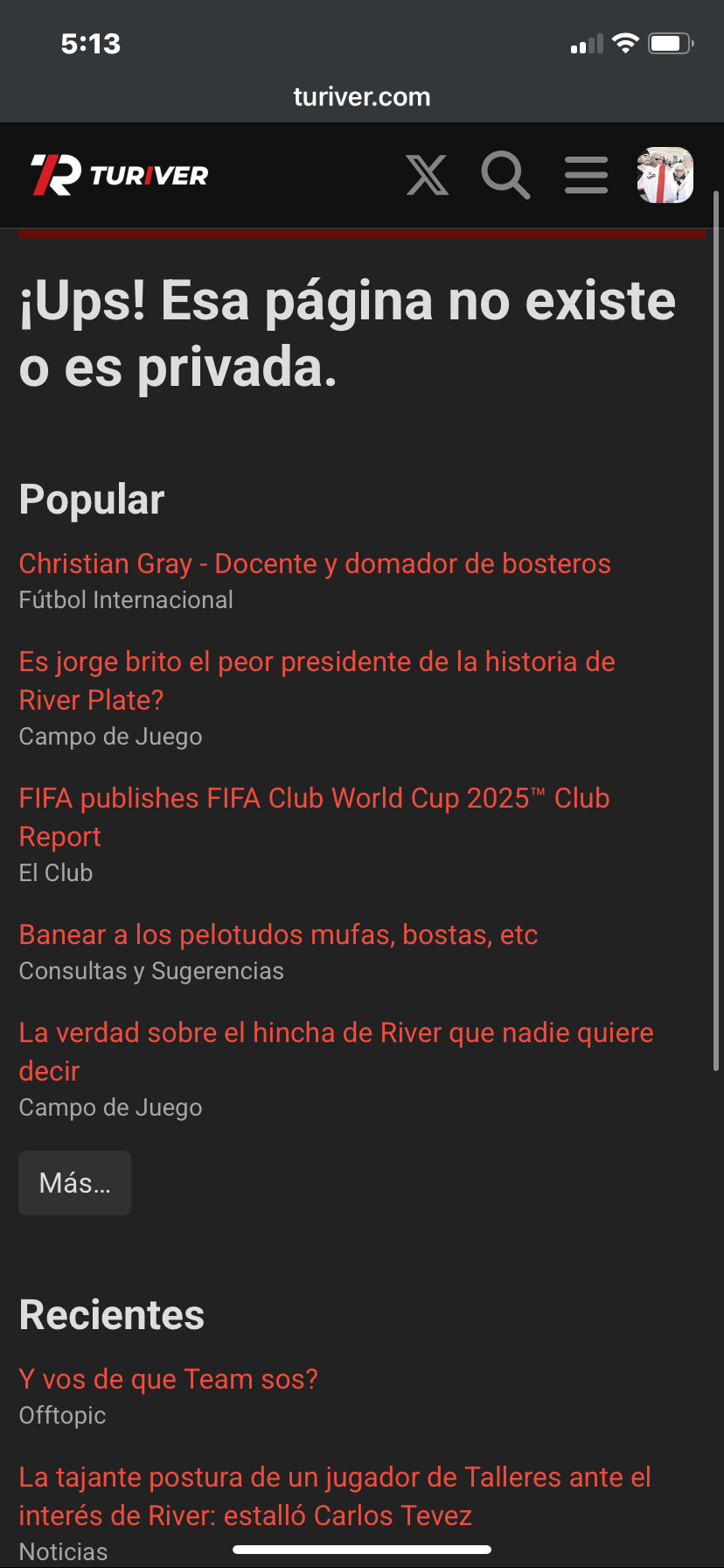Open the user profile avatar

click(665, 175)
